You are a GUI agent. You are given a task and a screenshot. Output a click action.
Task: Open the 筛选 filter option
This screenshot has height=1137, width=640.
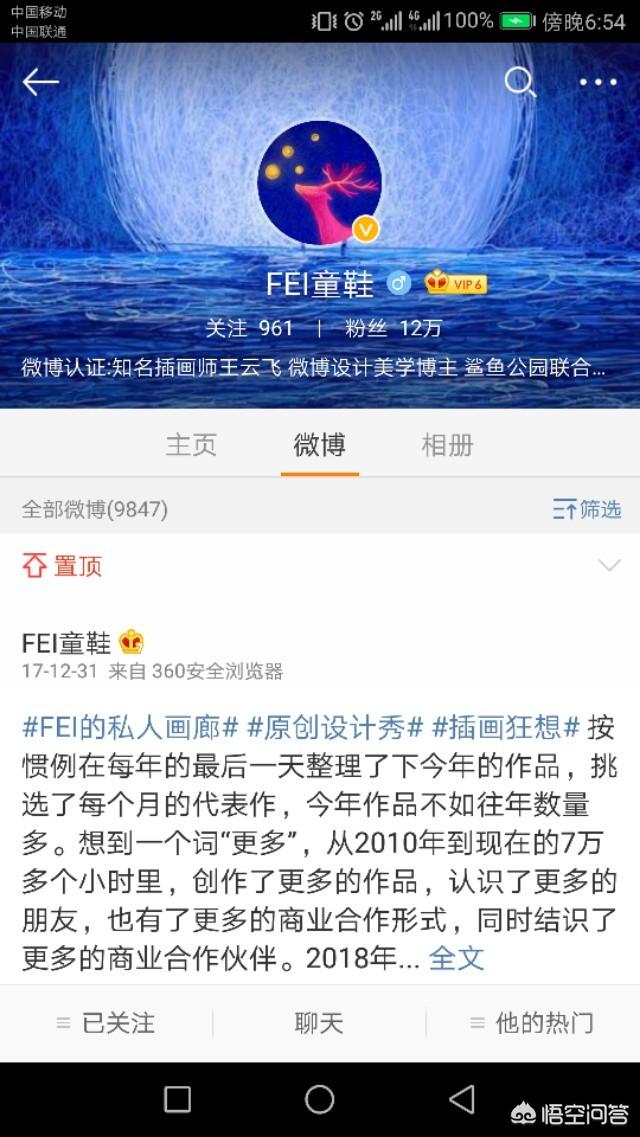coord(587,509)
